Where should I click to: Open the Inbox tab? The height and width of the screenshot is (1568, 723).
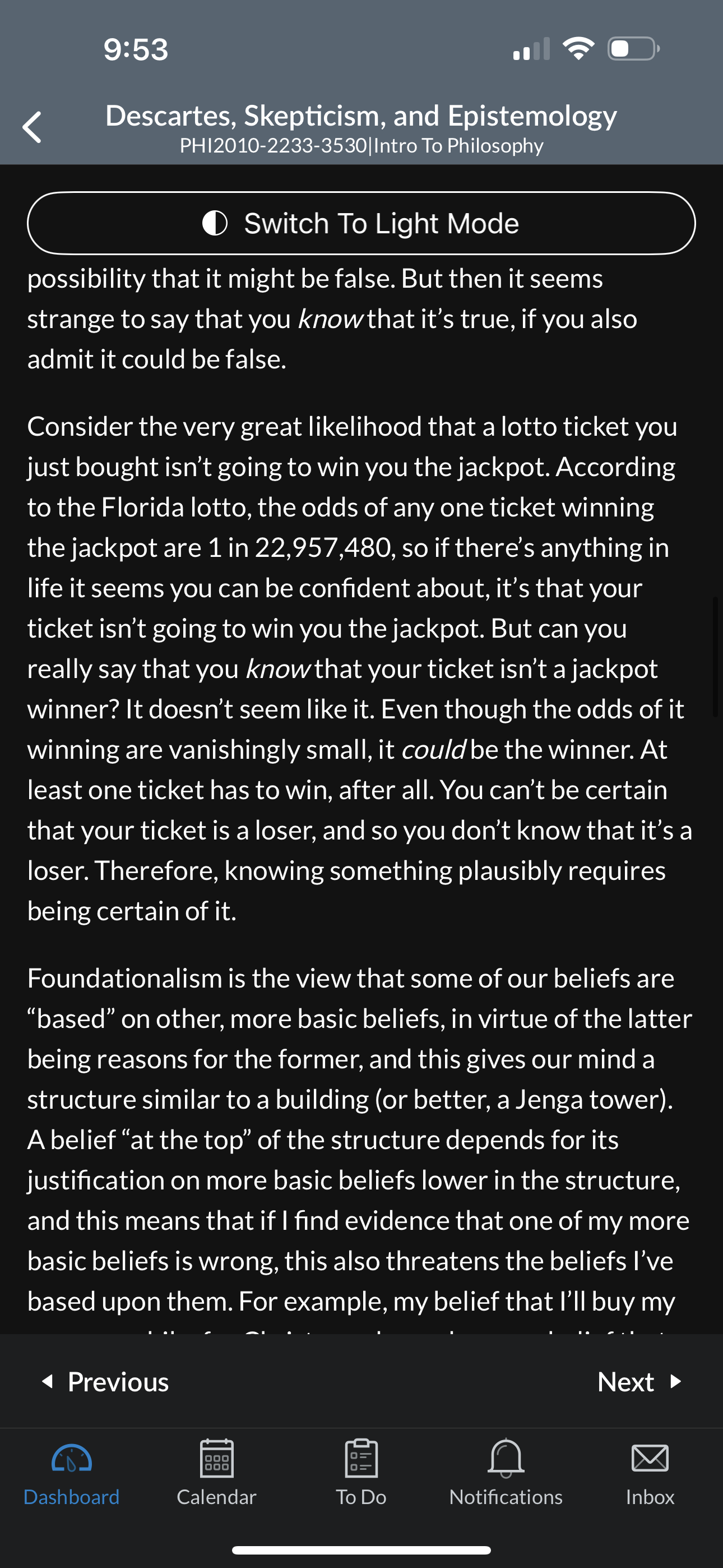(650, 1473)
